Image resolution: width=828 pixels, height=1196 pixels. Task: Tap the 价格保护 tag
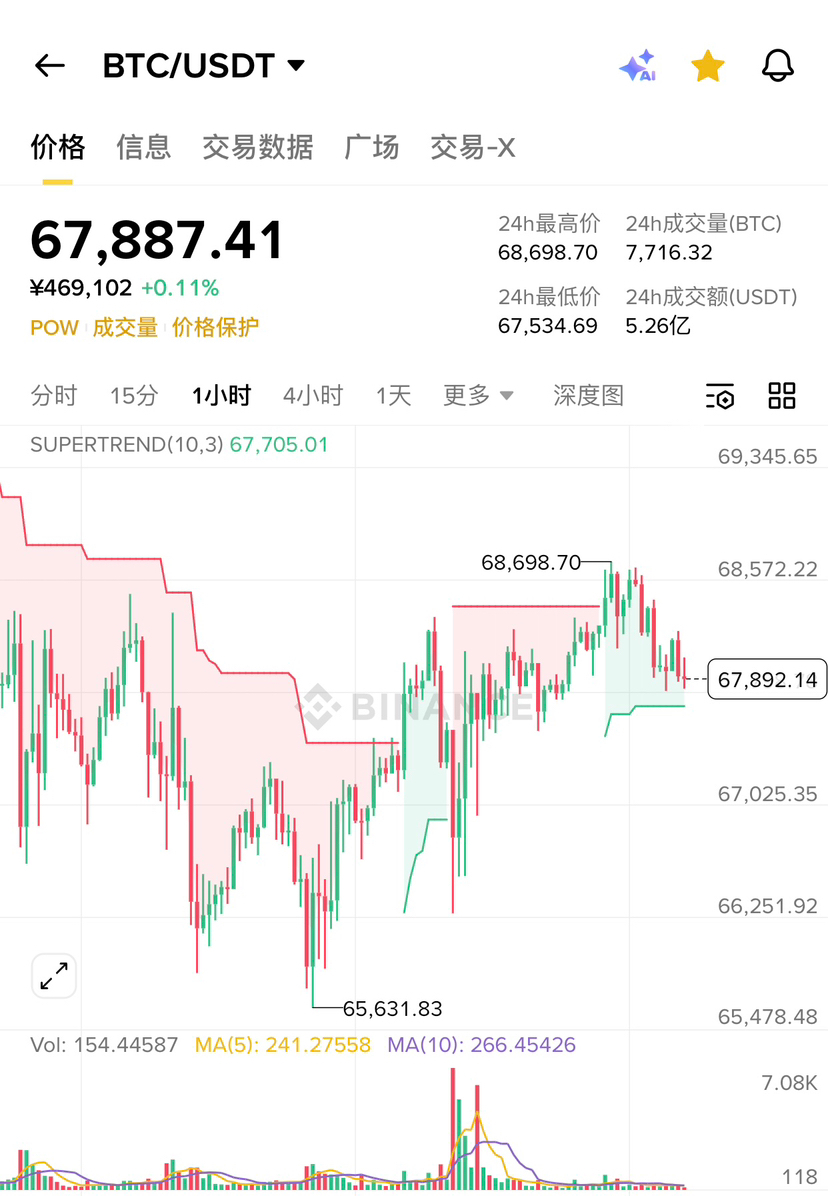pos(215,327)
